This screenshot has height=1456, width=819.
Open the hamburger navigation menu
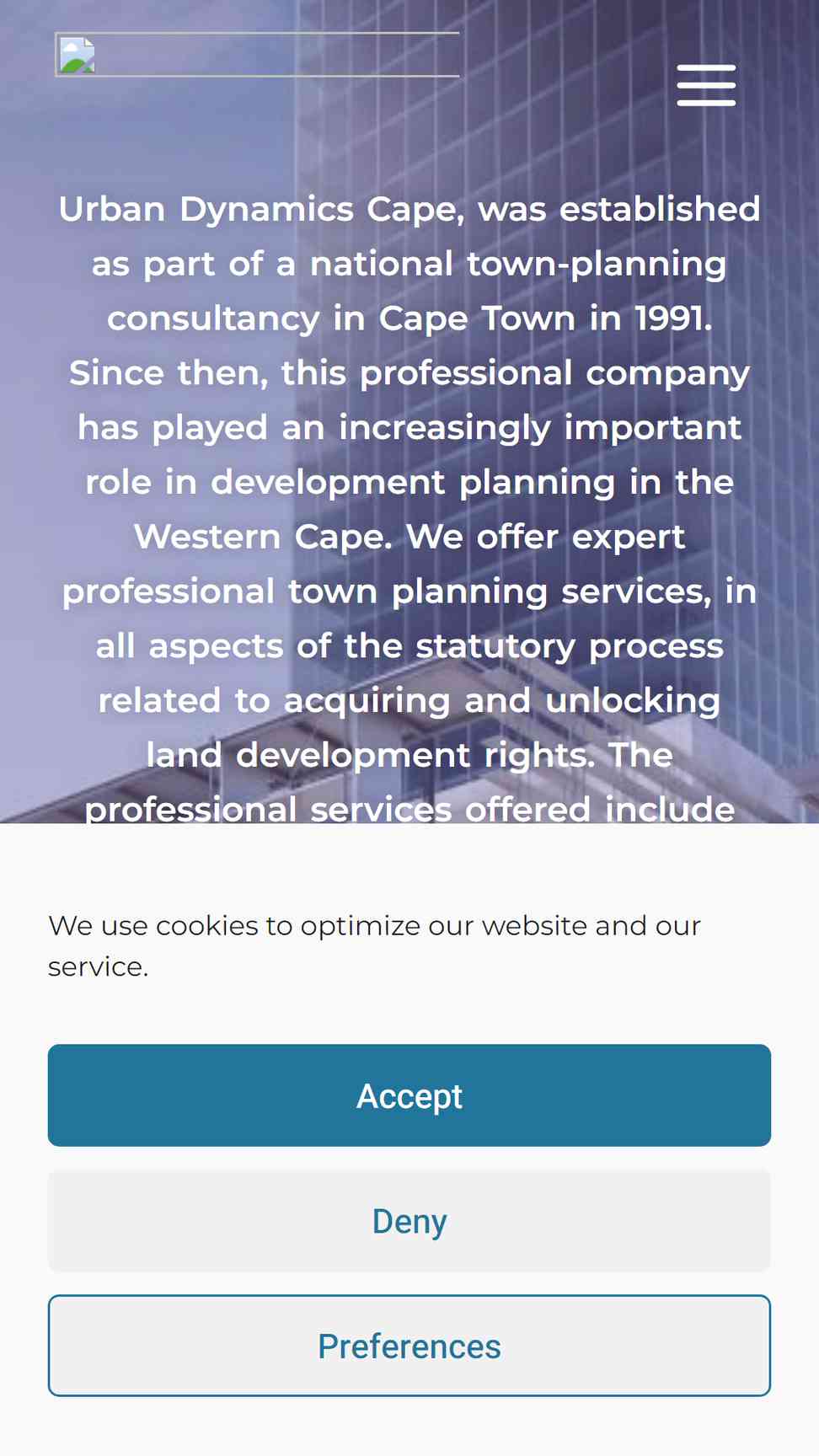coord(706,85)
